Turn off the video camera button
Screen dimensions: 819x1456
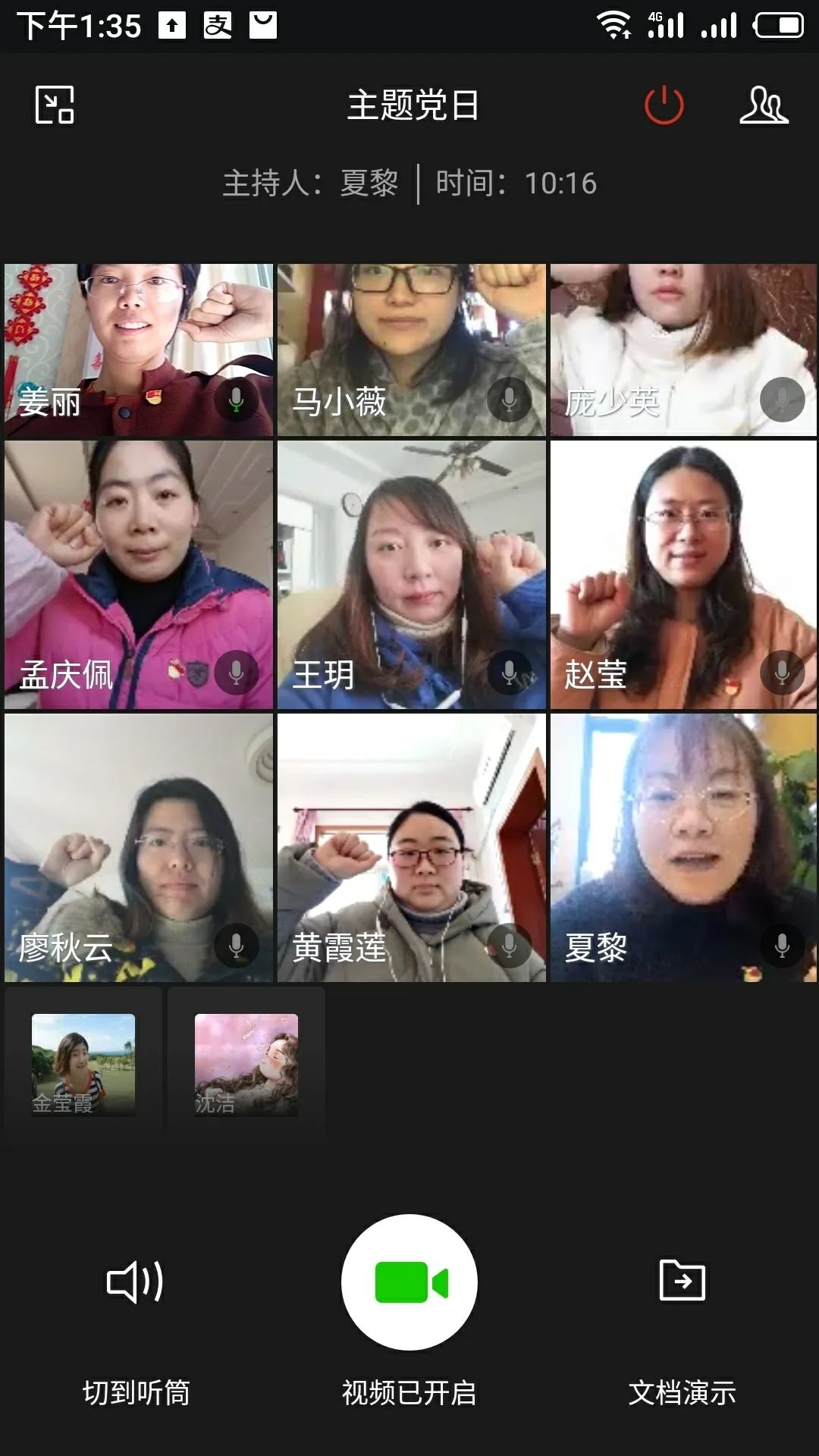[409, 1282]
